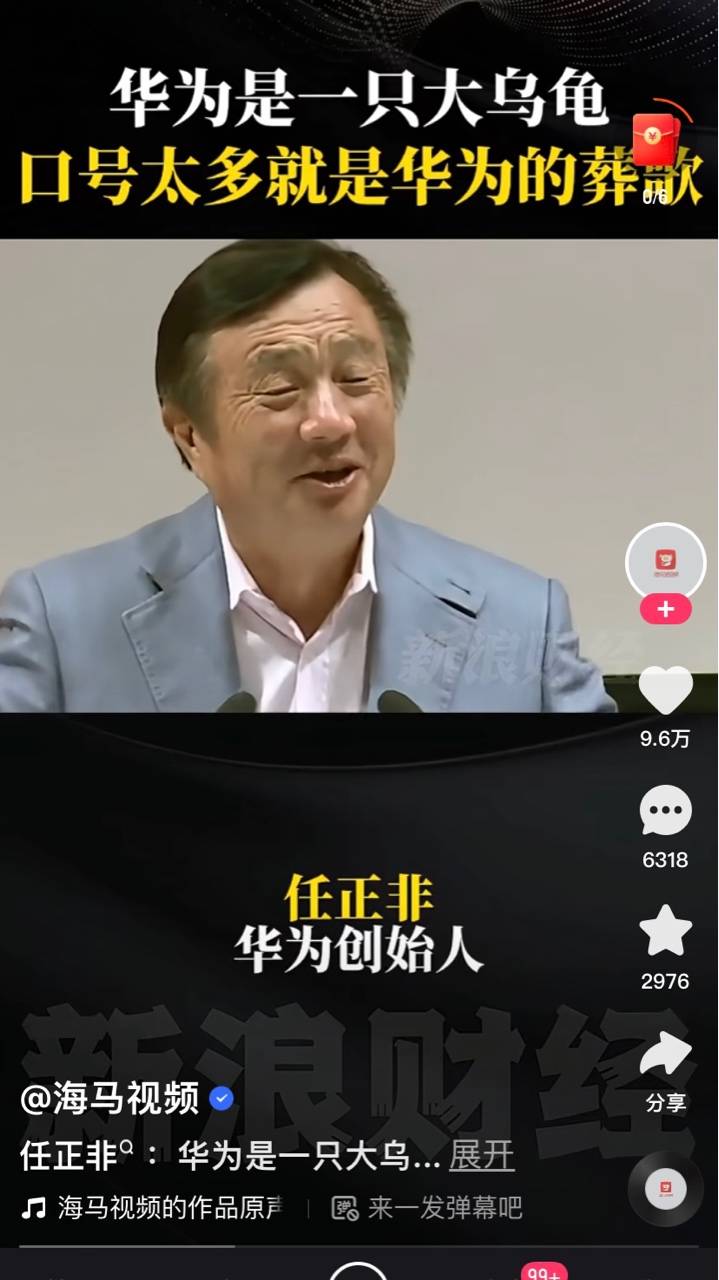Follow 海马视频 with the plus button
719x1280 pixels.
[x=665, y=609]
